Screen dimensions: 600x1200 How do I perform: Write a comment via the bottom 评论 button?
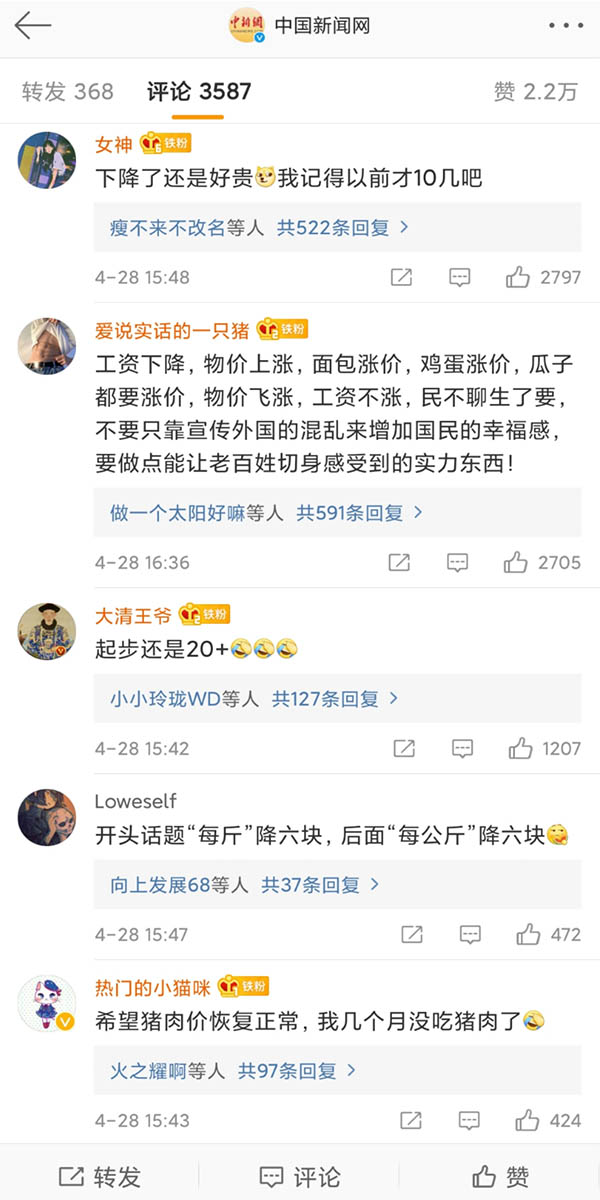(300, 1176)
